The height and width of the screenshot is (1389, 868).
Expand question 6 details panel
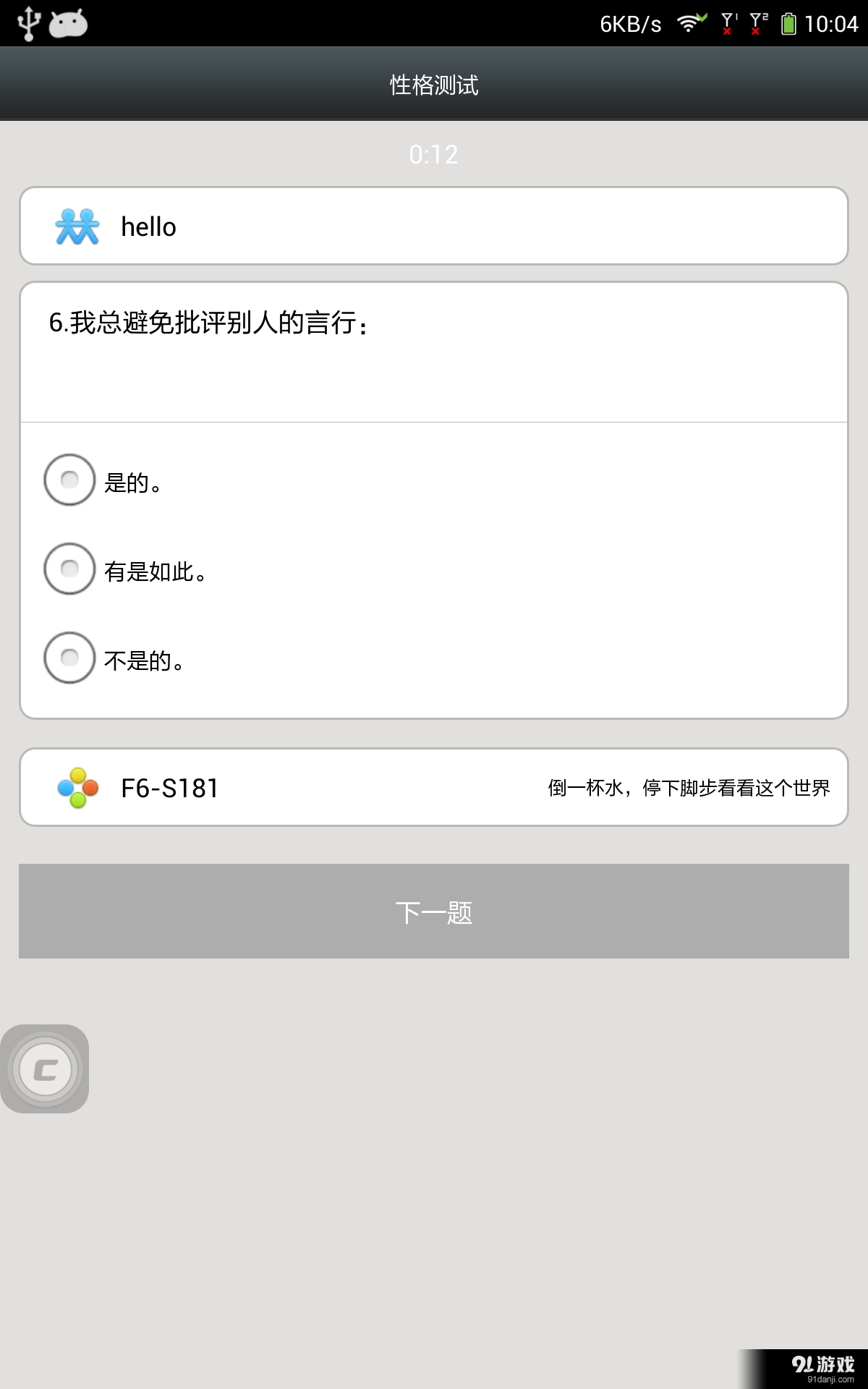[434, 351]
